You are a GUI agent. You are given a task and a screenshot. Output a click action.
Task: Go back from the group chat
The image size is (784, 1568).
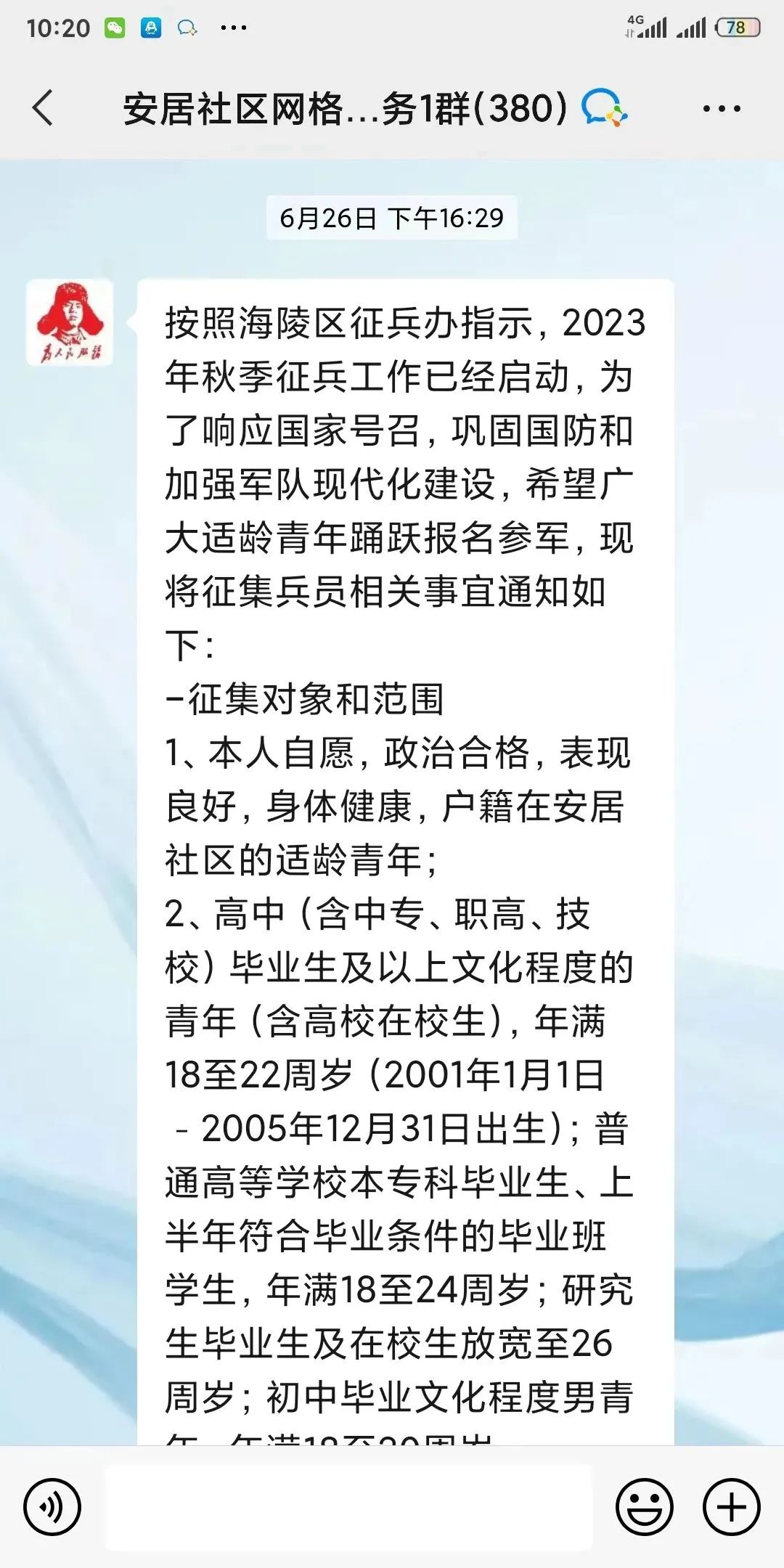pos(44,108)
